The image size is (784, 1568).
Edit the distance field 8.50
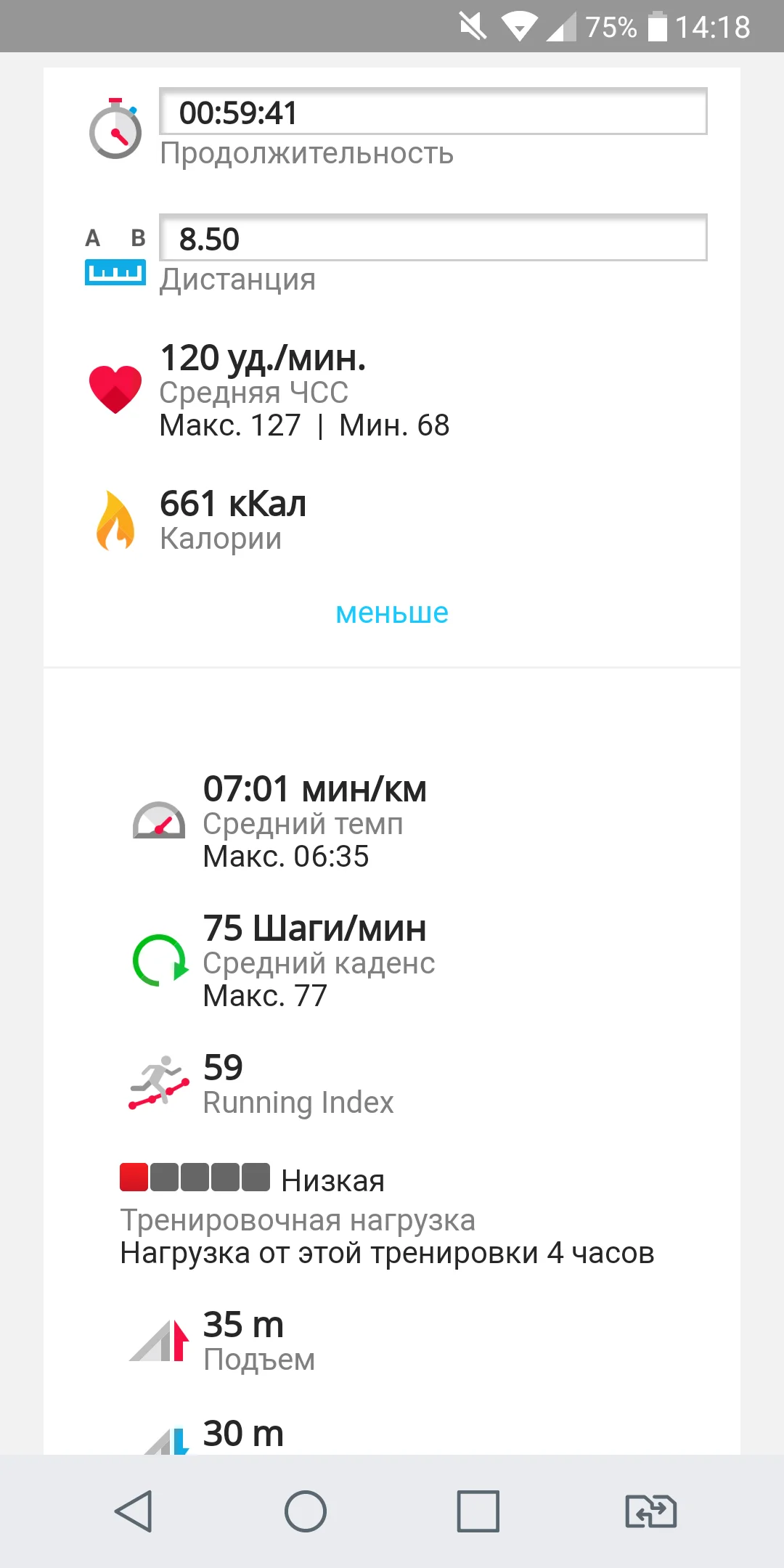pos(433,238)
